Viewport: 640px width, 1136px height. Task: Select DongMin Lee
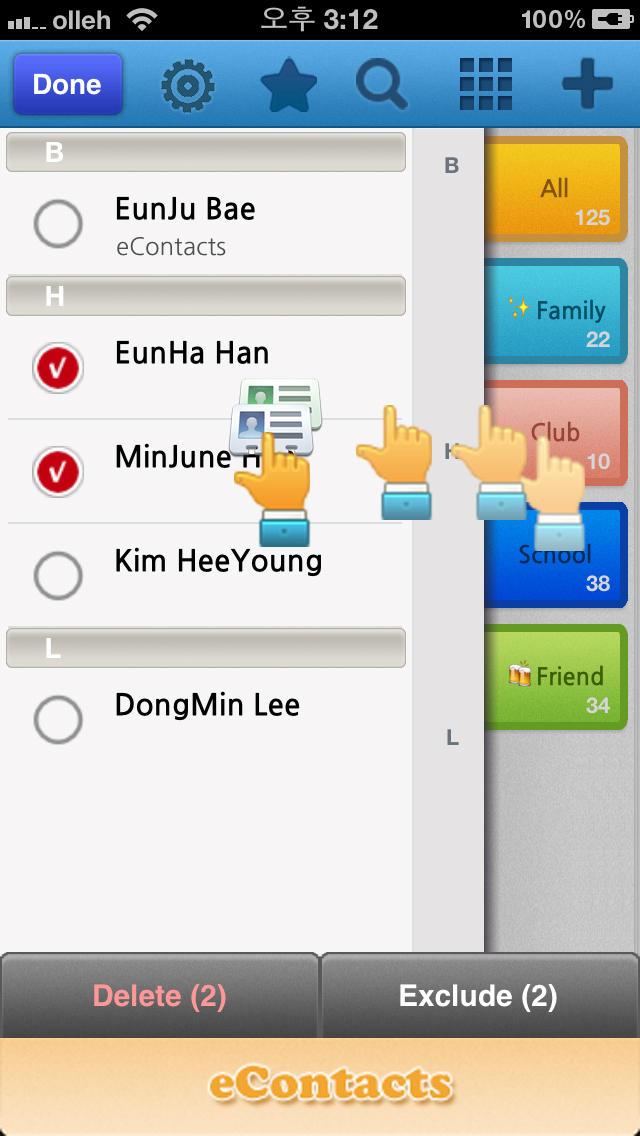click(x=58, y=719)
